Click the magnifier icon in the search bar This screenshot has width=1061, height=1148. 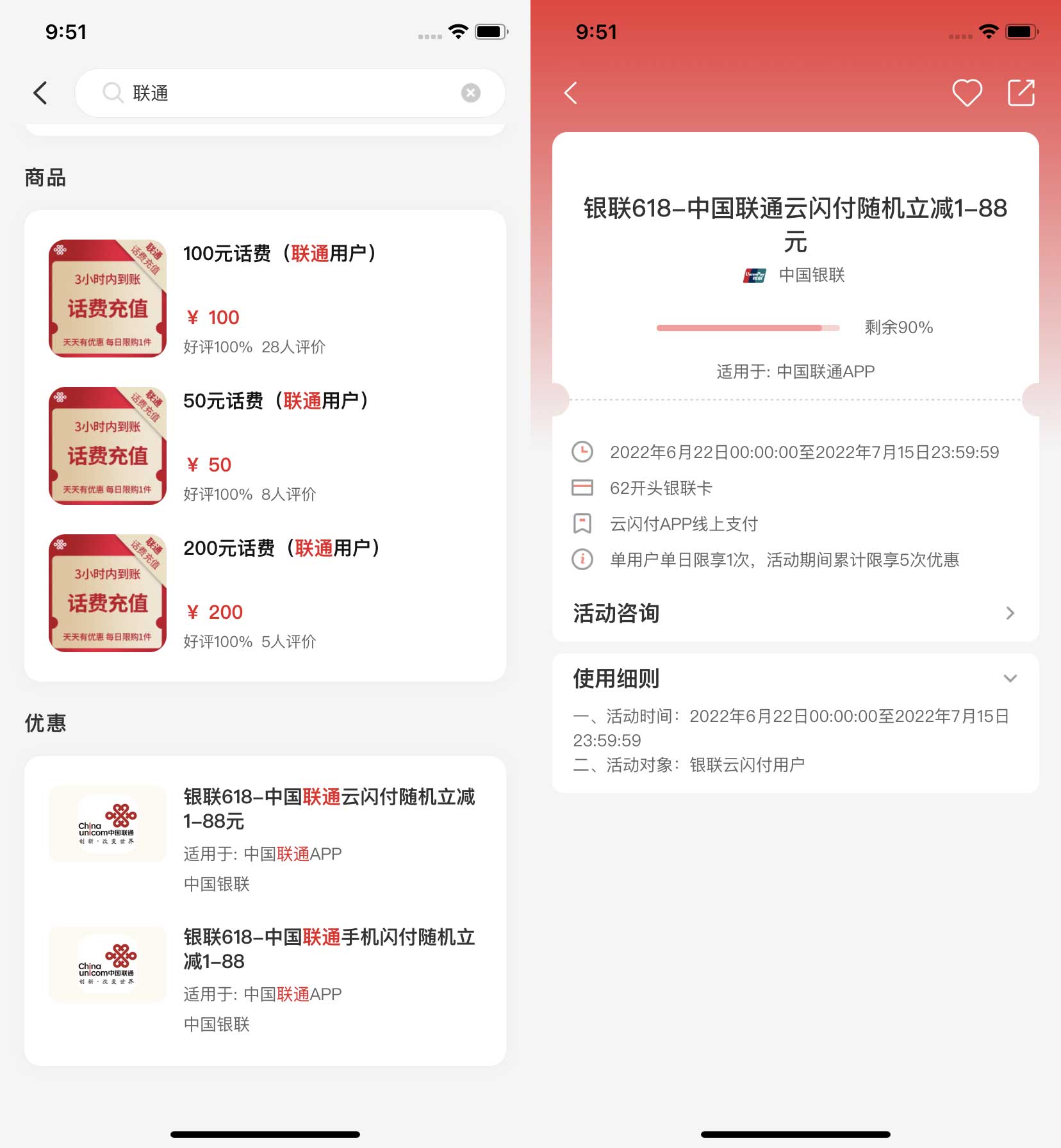(x=113, y=93)
